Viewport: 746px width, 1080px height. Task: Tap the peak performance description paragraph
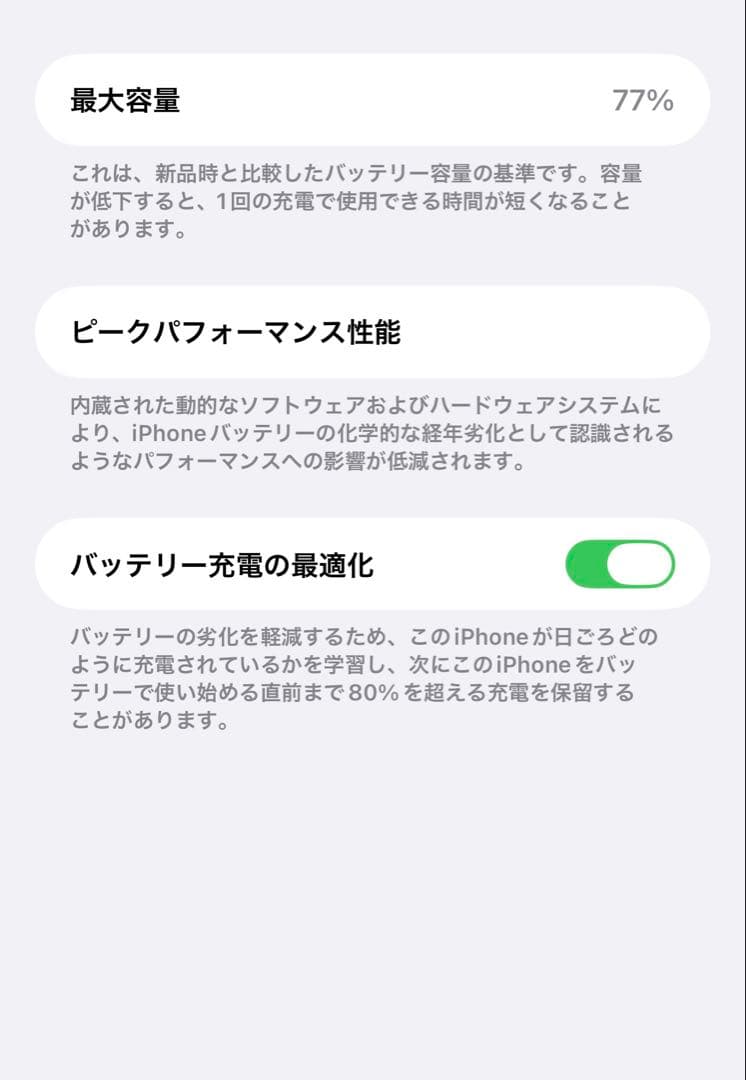coord(370,432)
